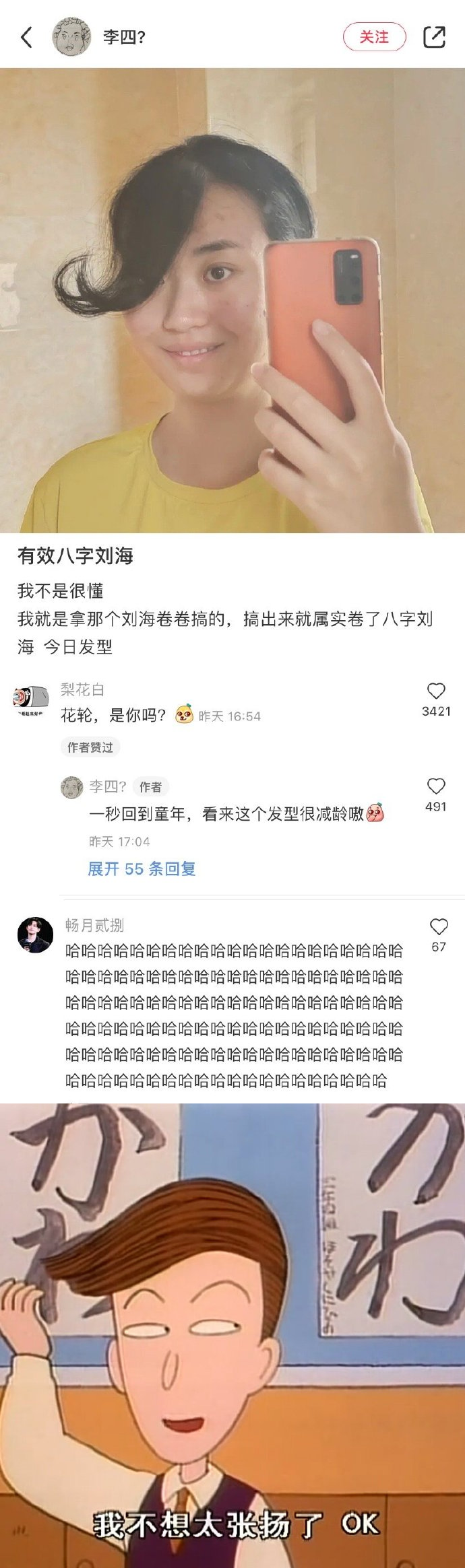Like 畅月贰捌's 哈哈哈 comment

[x=439, y=927]
